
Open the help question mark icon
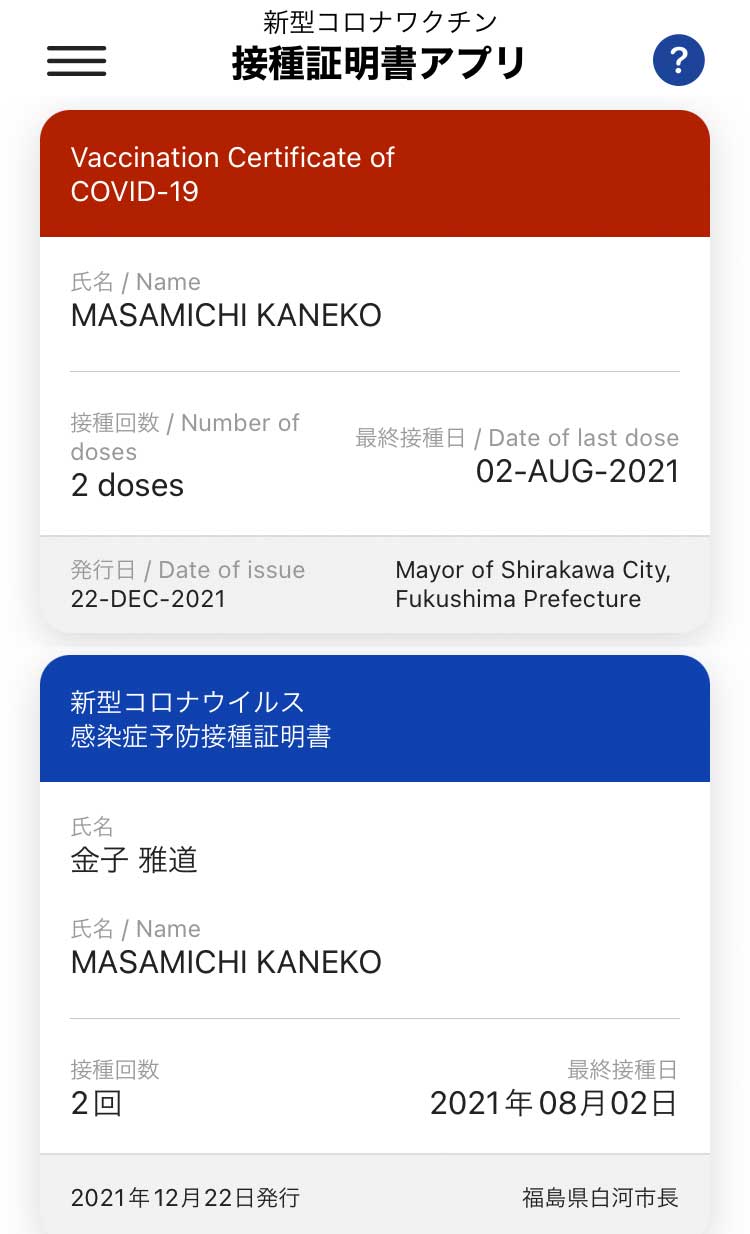(x=679, y=61)
